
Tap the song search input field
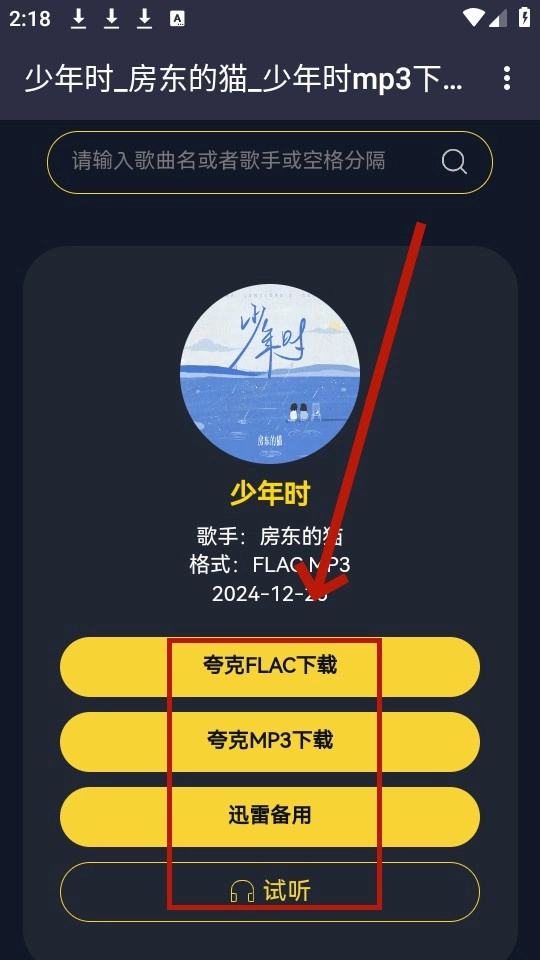pyautogui.click(x=270, y=163)
